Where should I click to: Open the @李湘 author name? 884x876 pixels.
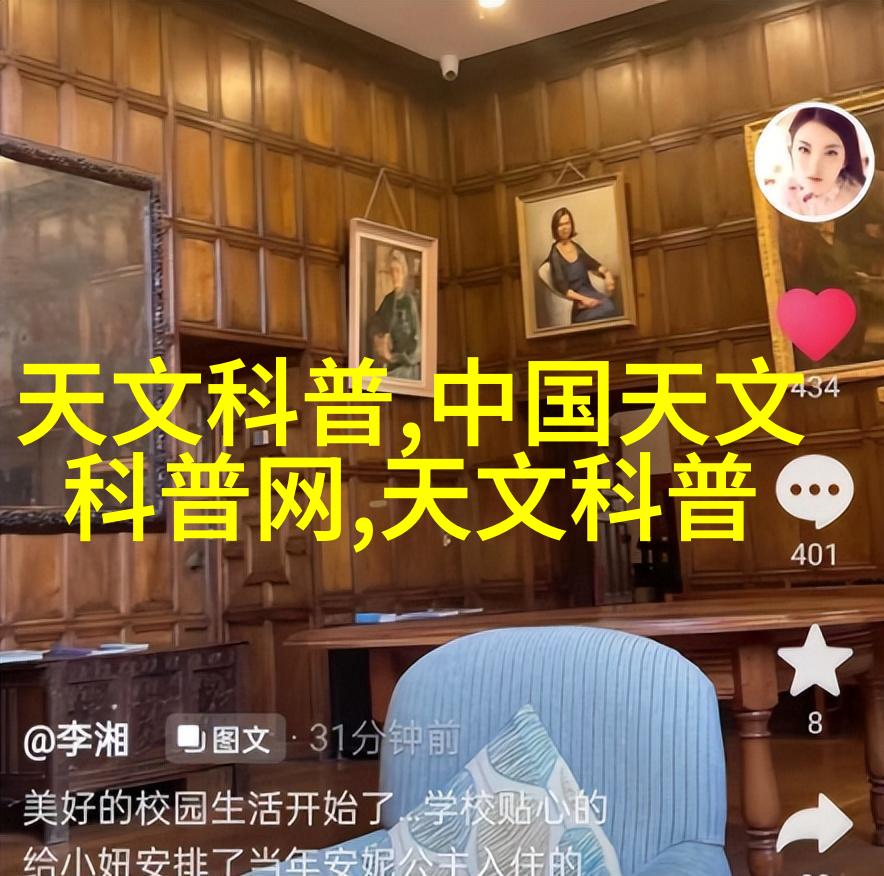[x=76, y=740]
